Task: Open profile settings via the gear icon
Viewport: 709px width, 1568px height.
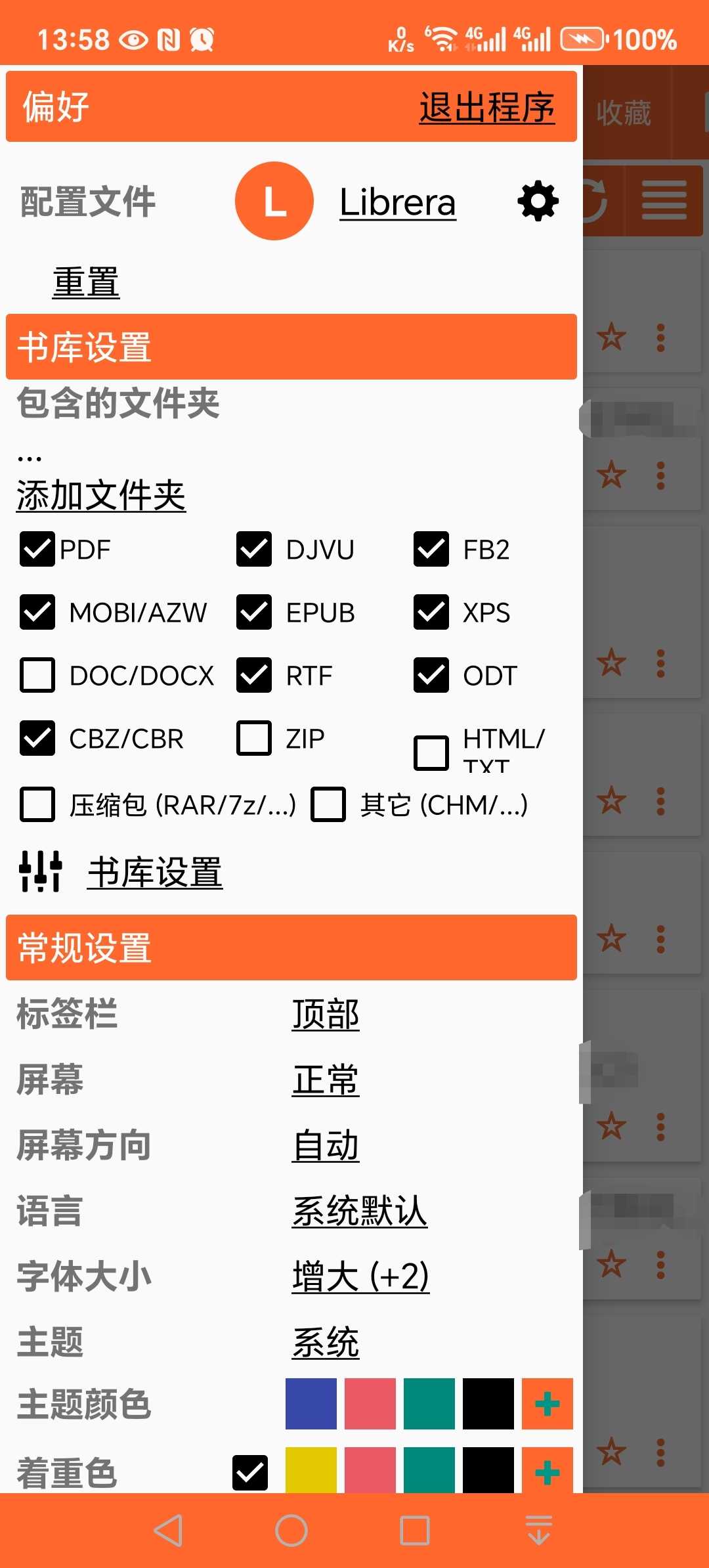Action: coord(538,202)
